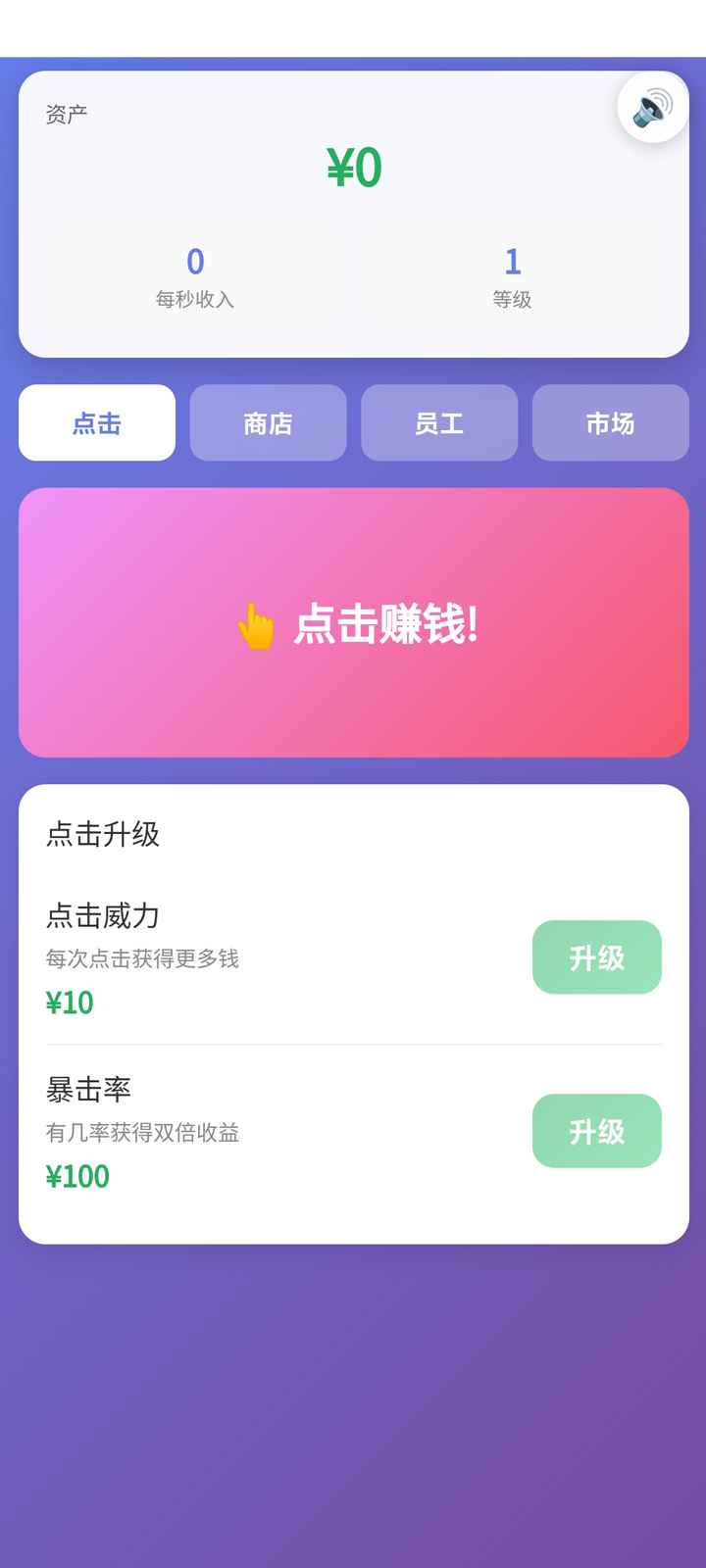Upgrade 点击威力 with the 升级 button

(x=596, y=957)
